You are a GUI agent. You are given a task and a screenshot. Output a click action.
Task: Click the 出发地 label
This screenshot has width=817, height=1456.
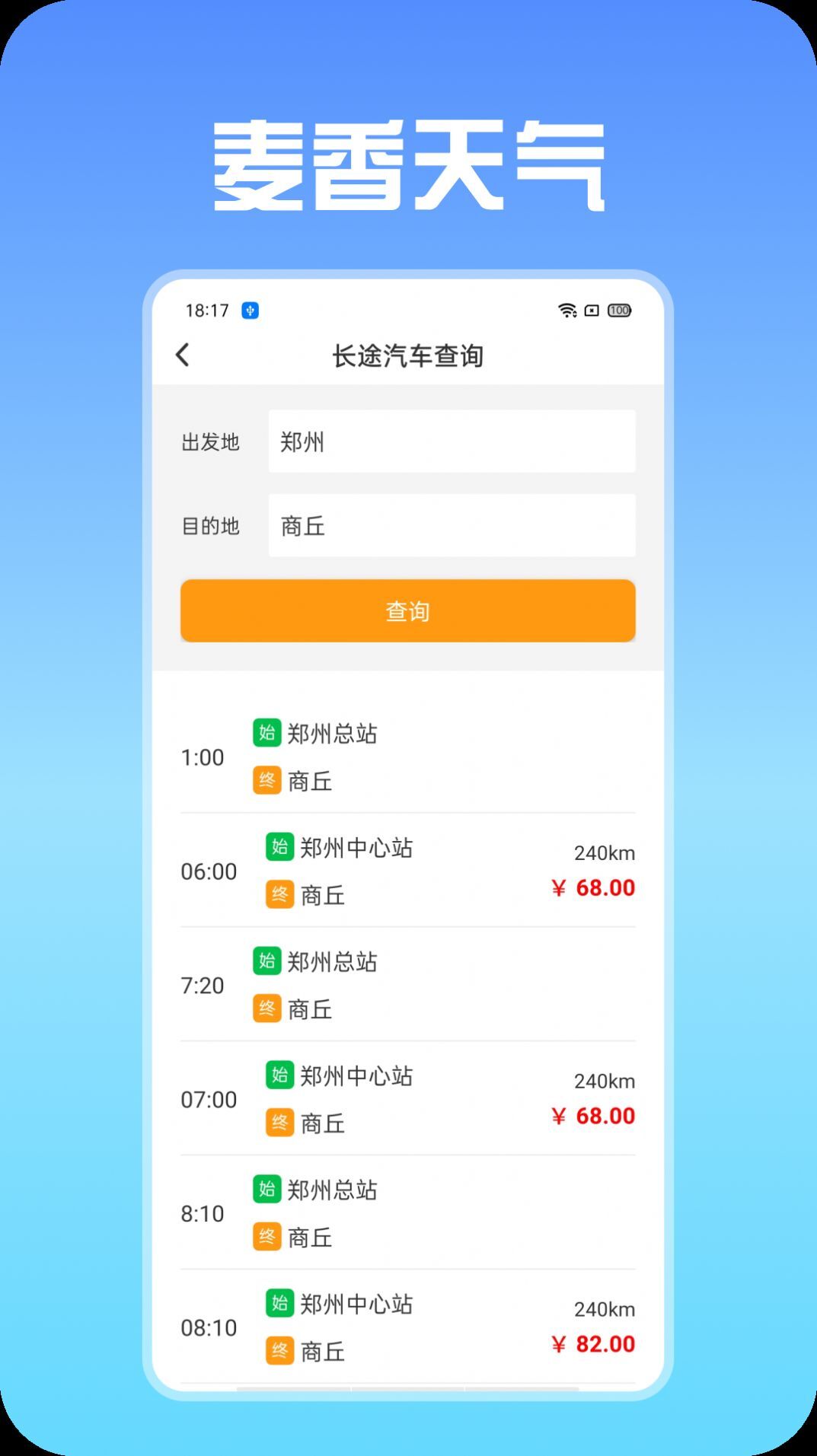click(212, 442)
